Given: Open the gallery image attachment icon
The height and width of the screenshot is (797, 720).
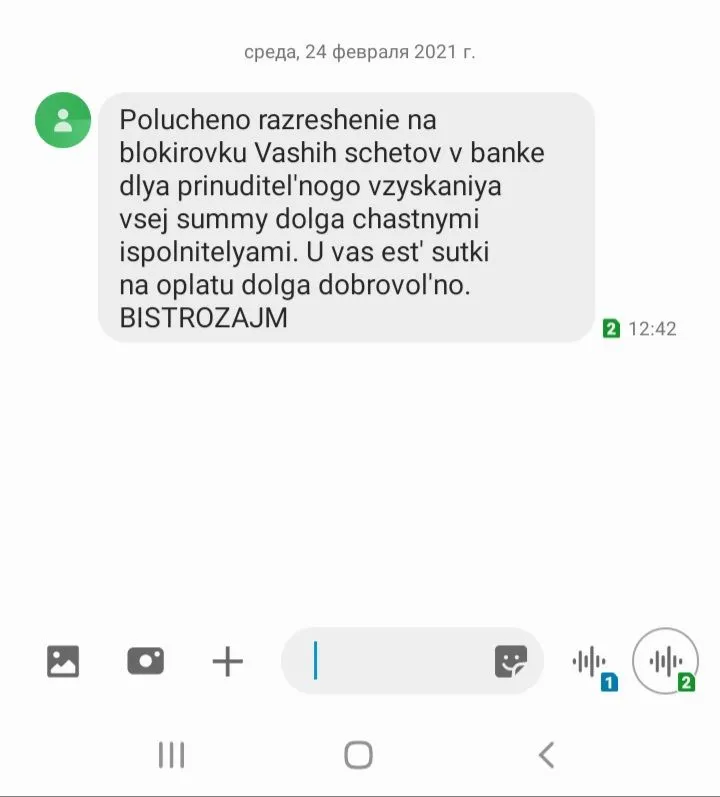Looking at the screenshot, I should point(63,661).
